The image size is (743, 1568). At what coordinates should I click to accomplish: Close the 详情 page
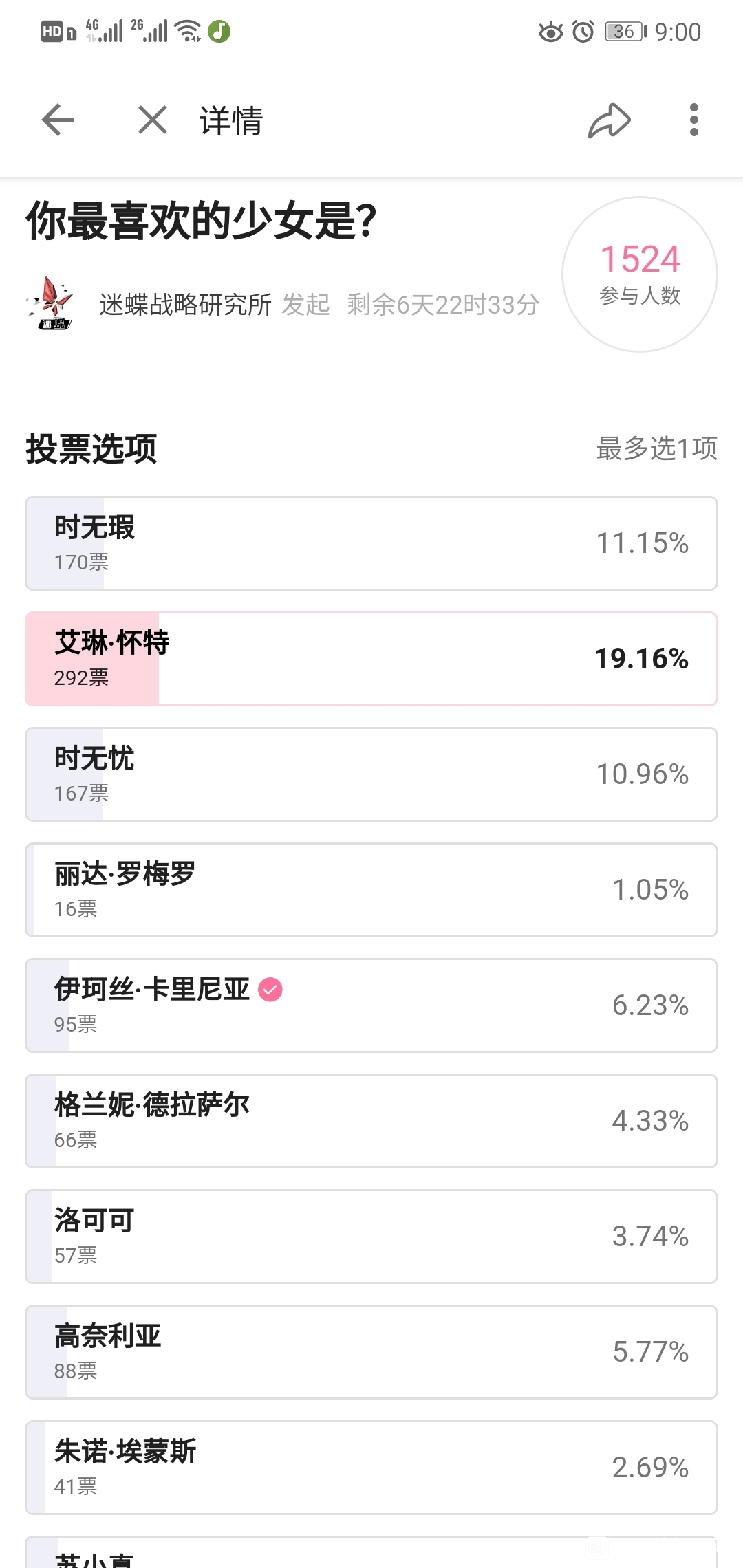152,120
